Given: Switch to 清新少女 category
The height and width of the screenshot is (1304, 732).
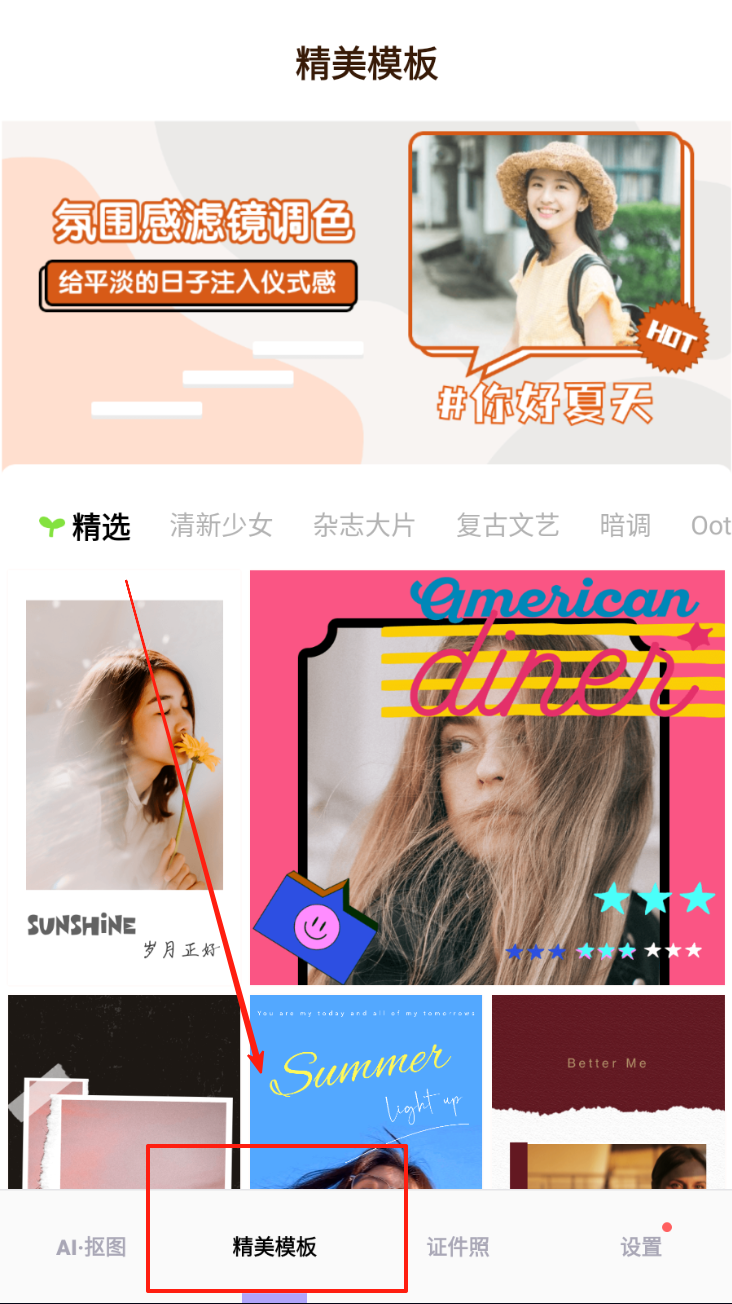Looking at the screenshot, I should point(221,526).
